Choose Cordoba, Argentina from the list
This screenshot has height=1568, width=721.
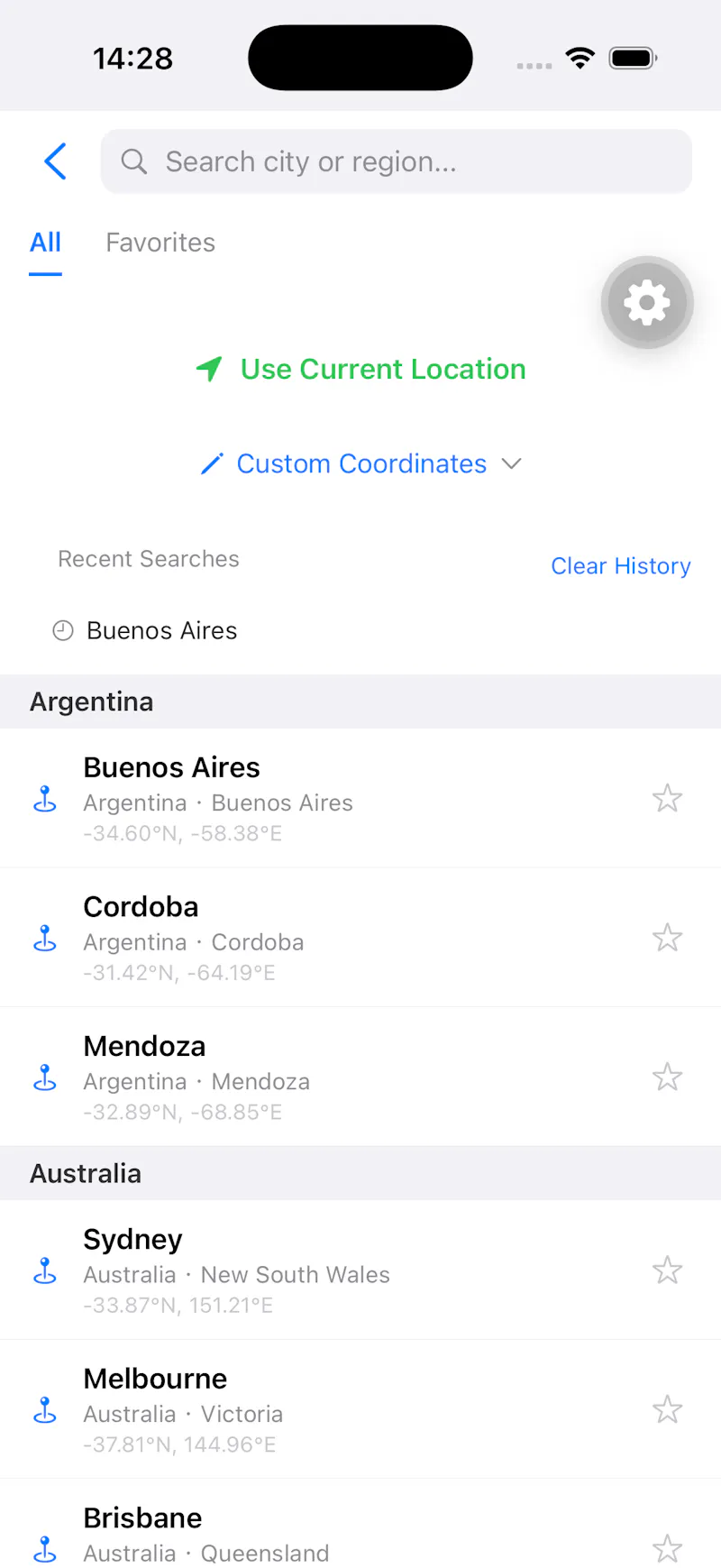click(360, 938)
